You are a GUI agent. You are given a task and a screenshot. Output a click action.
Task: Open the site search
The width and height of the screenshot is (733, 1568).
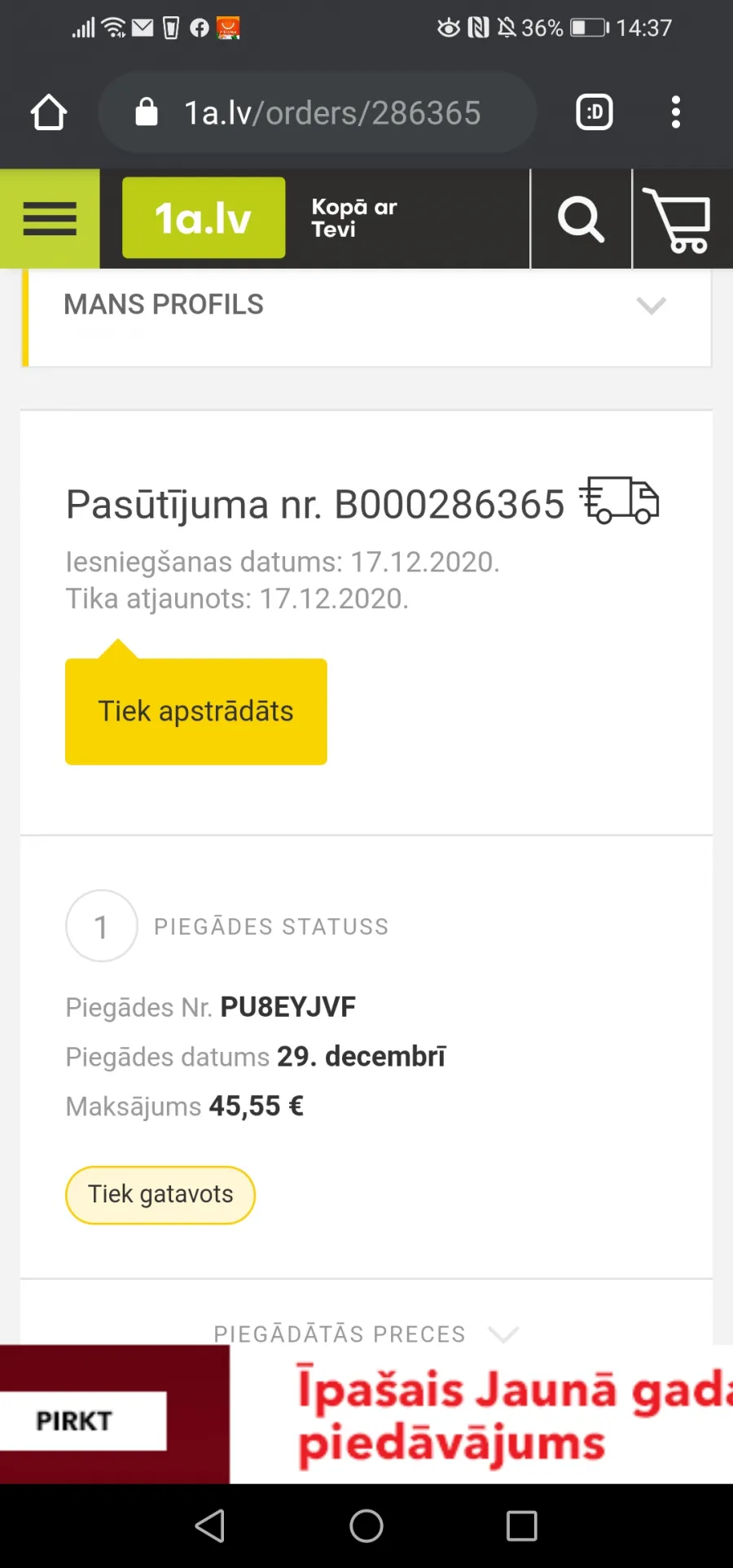tap(581, 218)
